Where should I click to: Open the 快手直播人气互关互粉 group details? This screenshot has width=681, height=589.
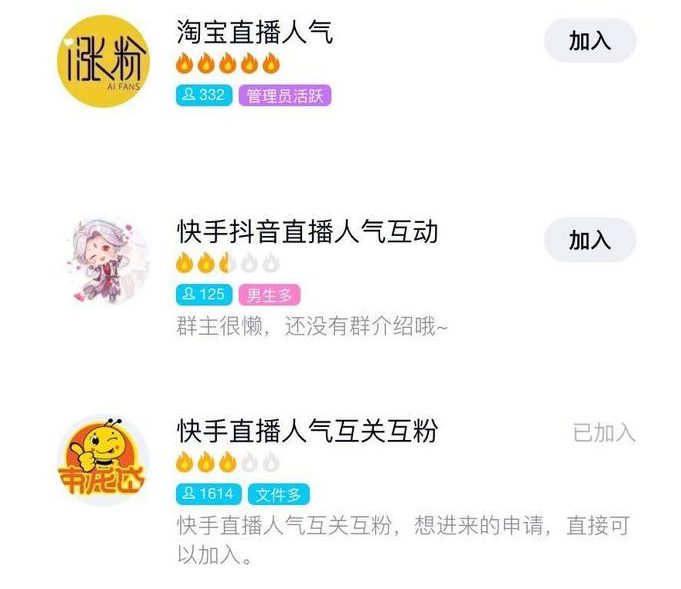[307, 431]
